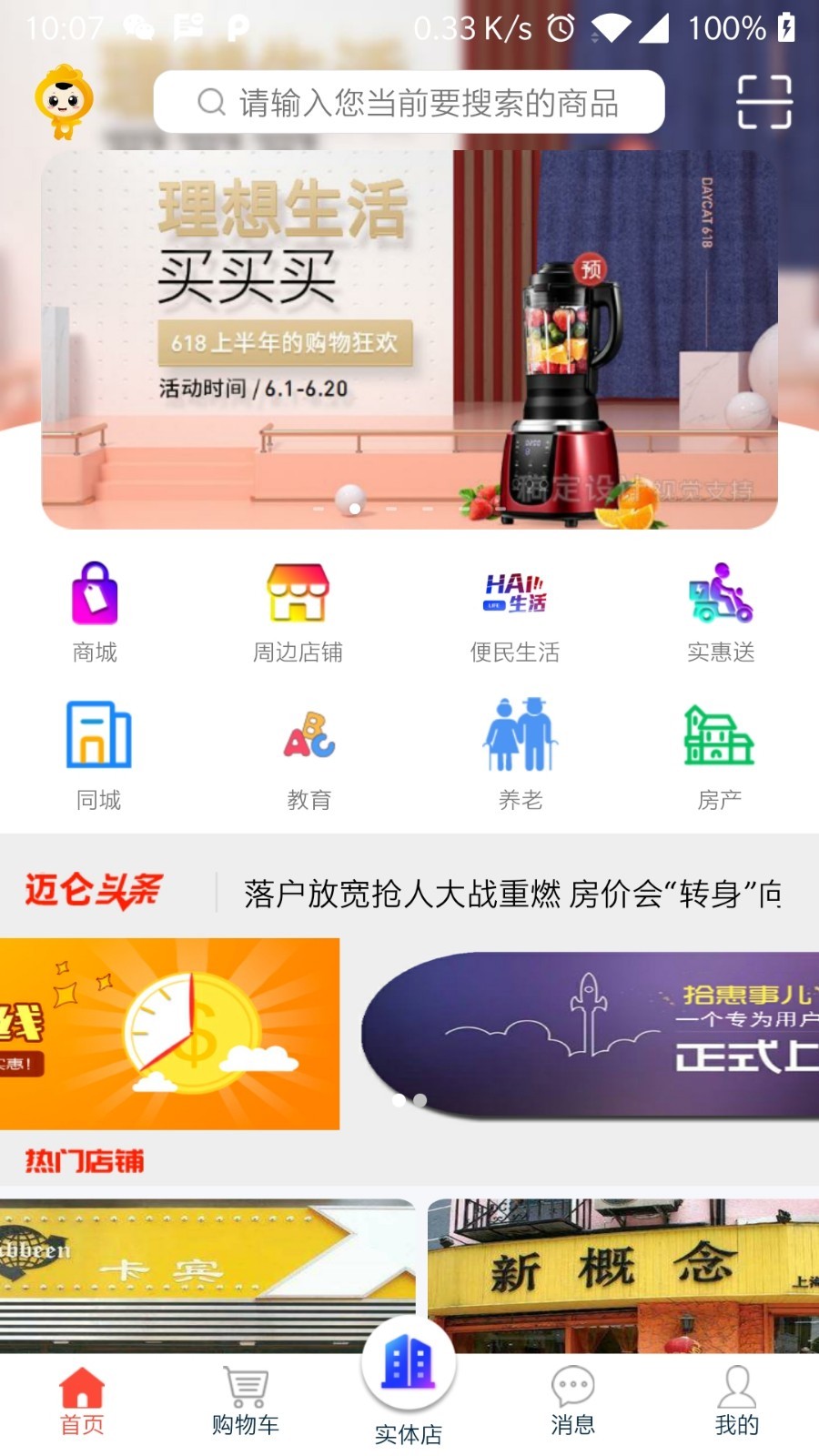
Task: Open 周边店铺 nearby shops
Action: (298, 612)
